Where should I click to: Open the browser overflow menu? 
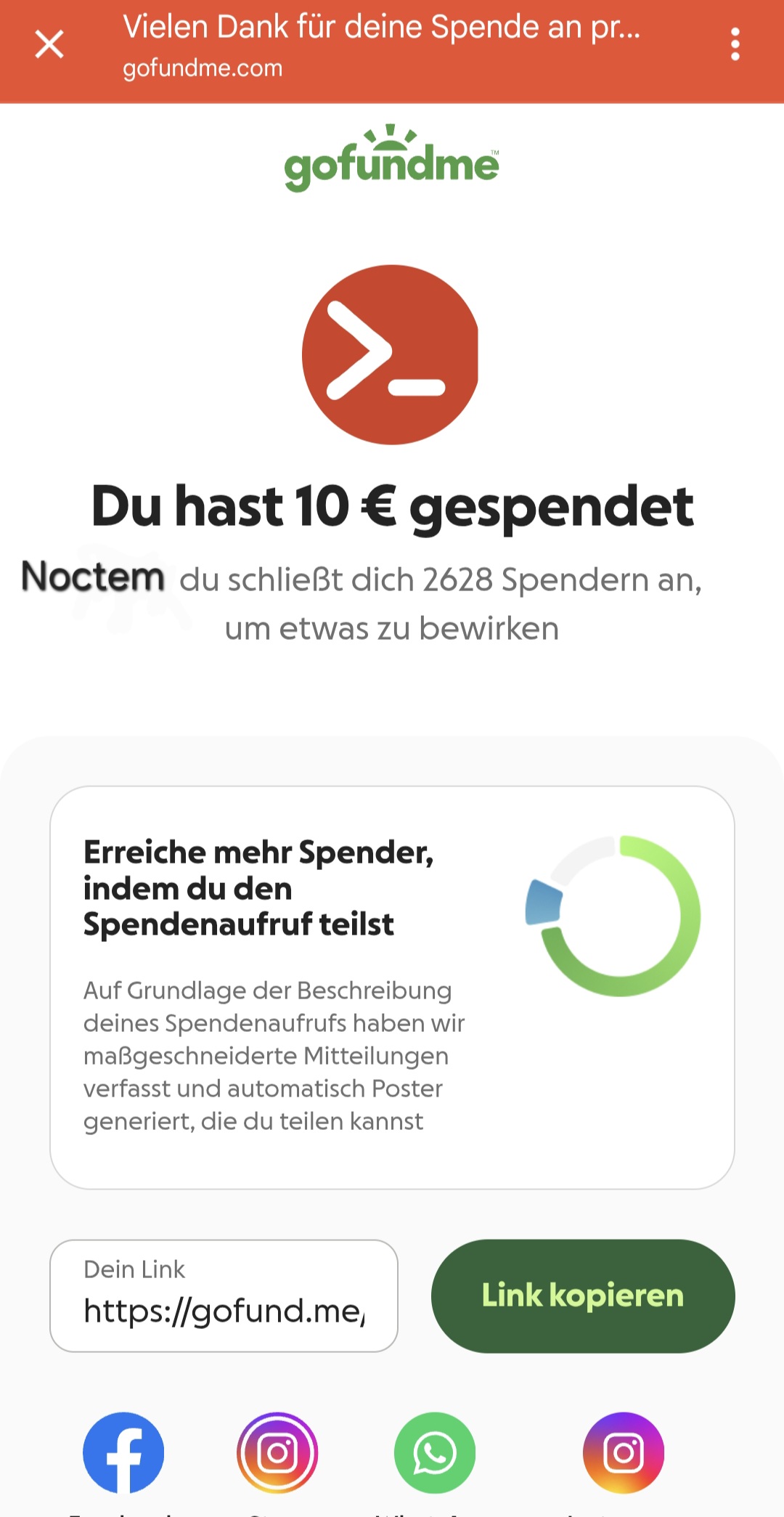pos(735,44)
